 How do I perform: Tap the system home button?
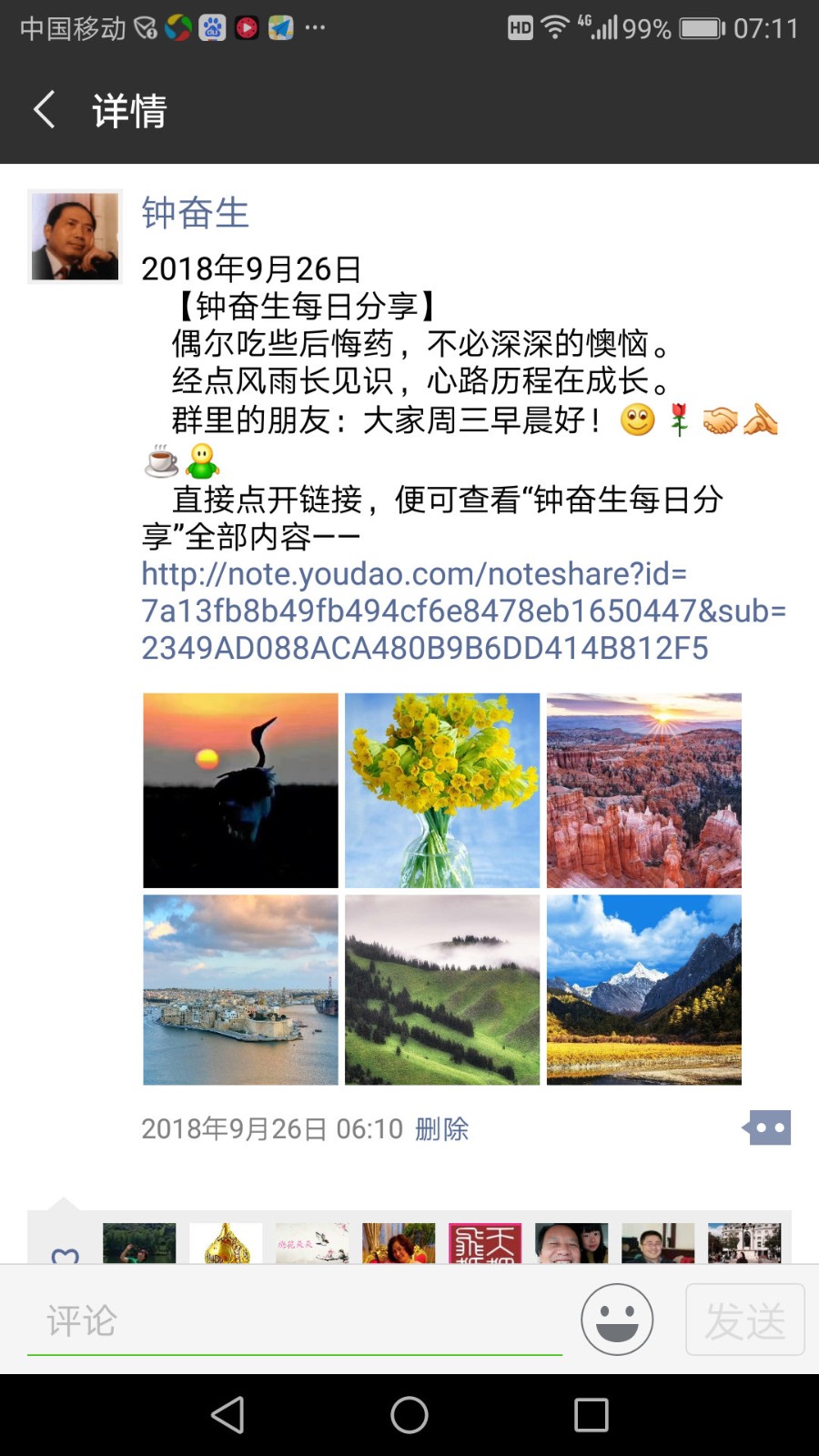[409, 1415]
